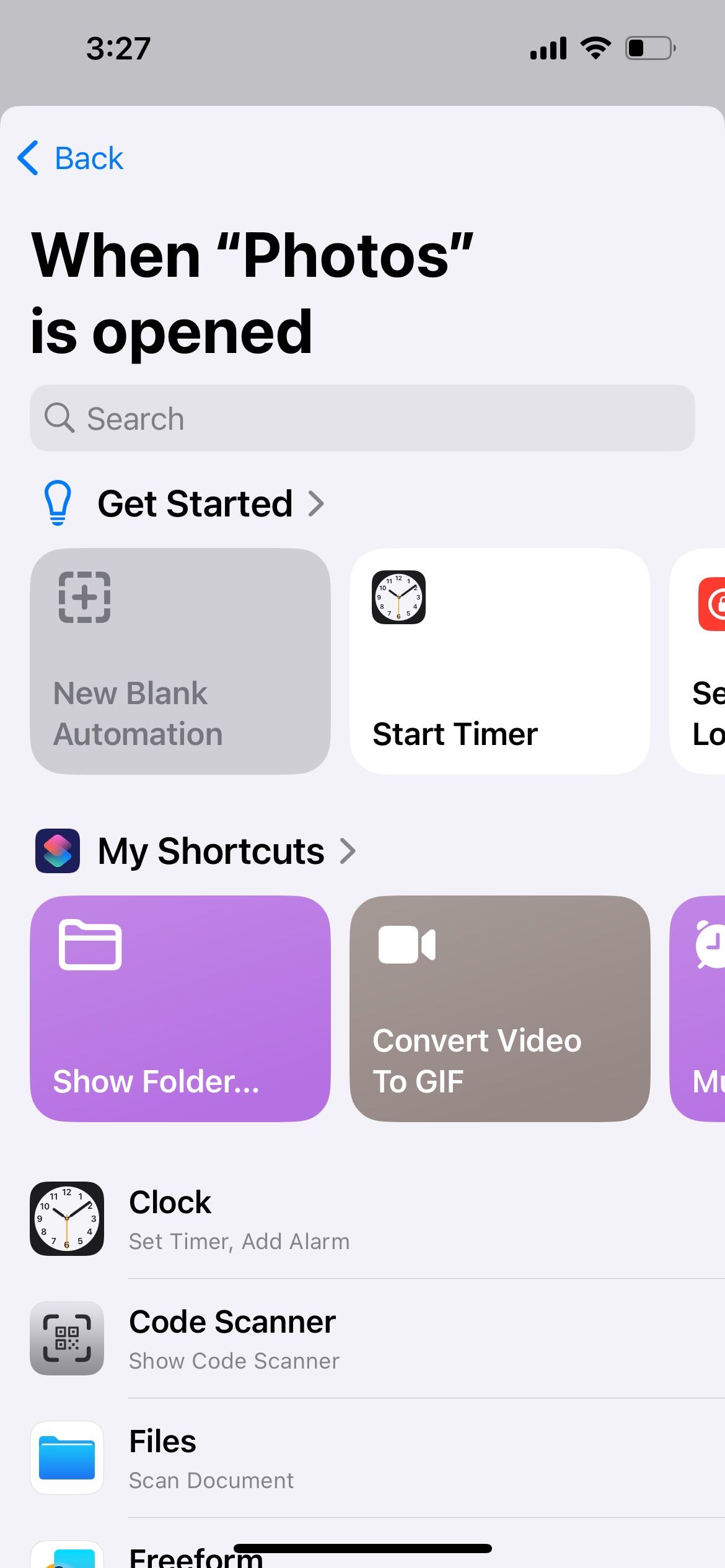Screen dimensions: 725x1568
Task: Tap the Shortcuts icon beside My Shortcuts
Action: point(59,850)
